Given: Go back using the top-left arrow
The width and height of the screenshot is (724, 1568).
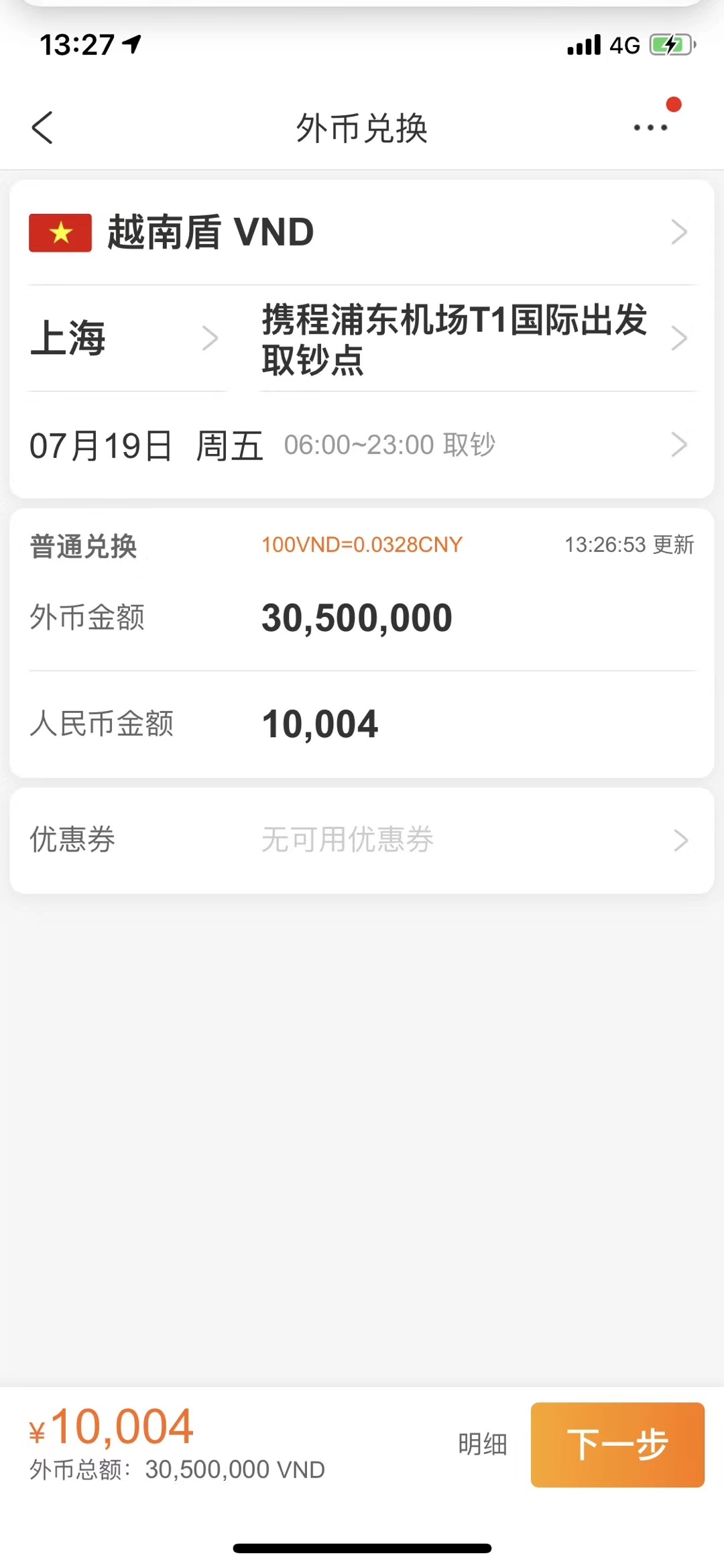Looking at the screenshot, I should (42, 127).
